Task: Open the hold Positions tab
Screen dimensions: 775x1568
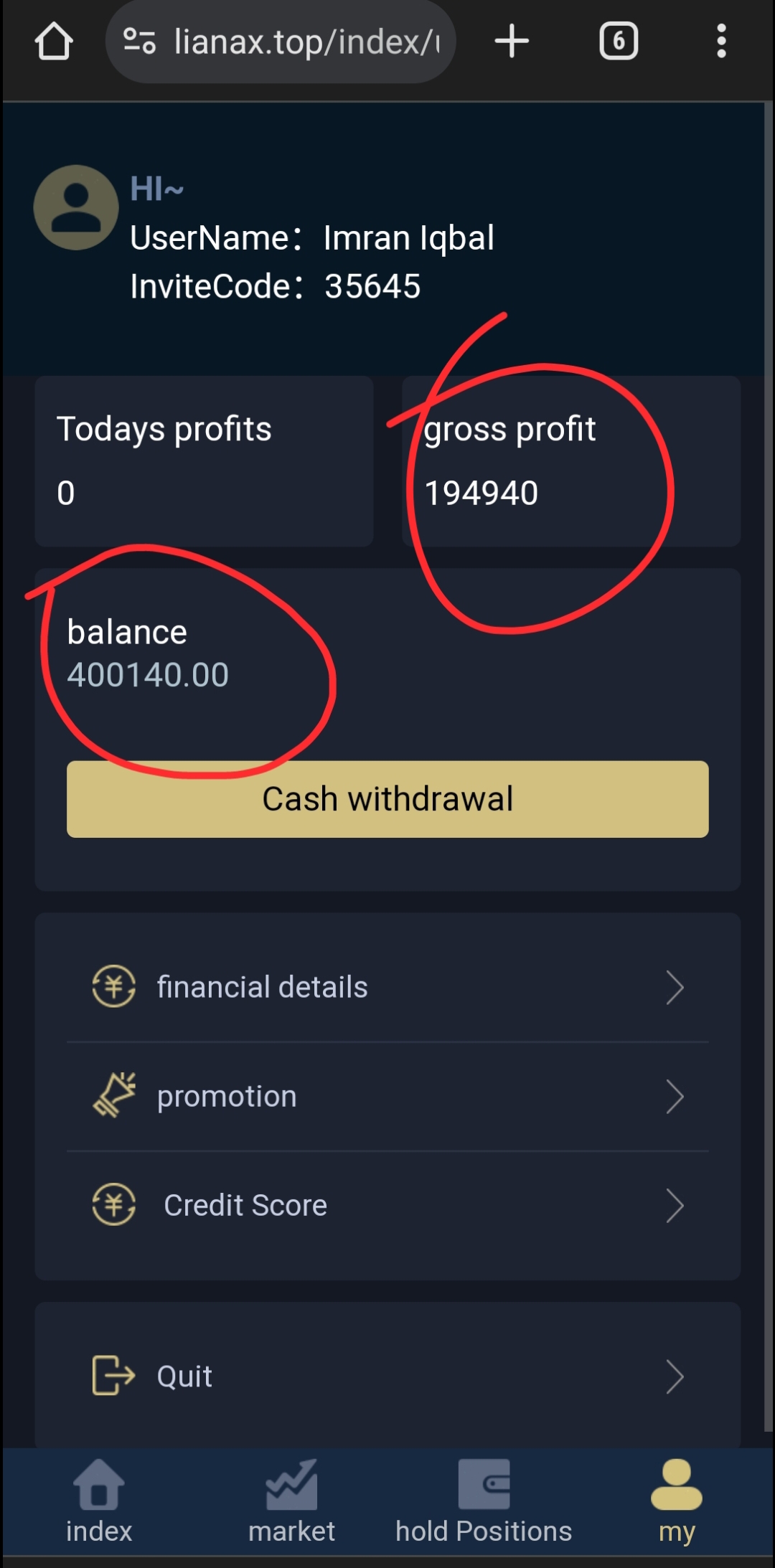Action: click(x=484, y=1501)
